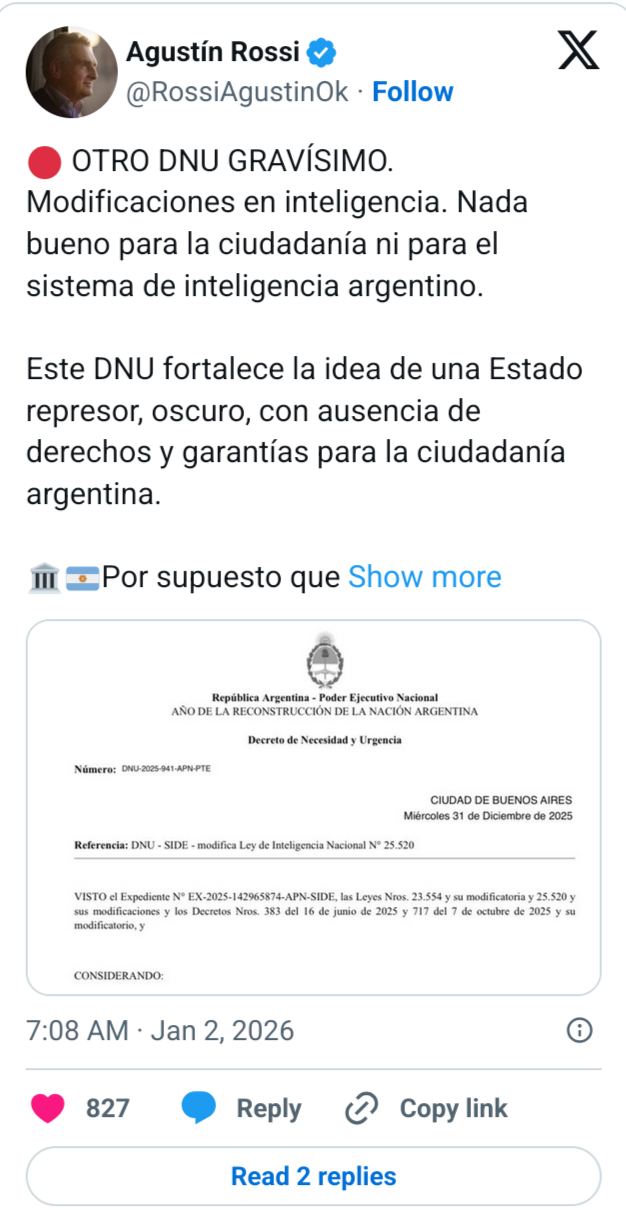This screenshot has width=626, height=1210.
Task: Follow @RossiAgustinOk
Action: (412, 92)
